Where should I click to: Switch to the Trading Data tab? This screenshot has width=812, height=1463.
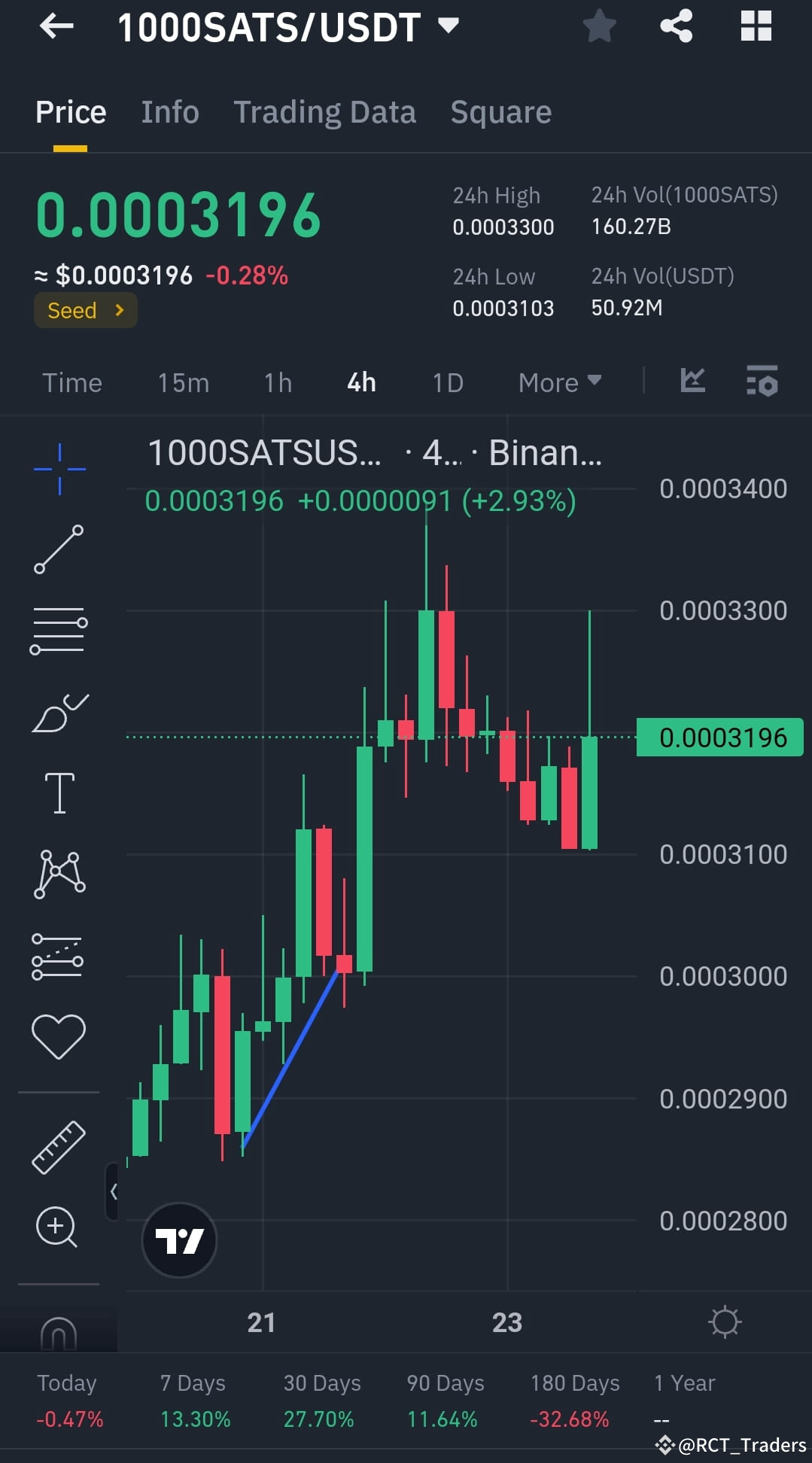pos(324,111)
